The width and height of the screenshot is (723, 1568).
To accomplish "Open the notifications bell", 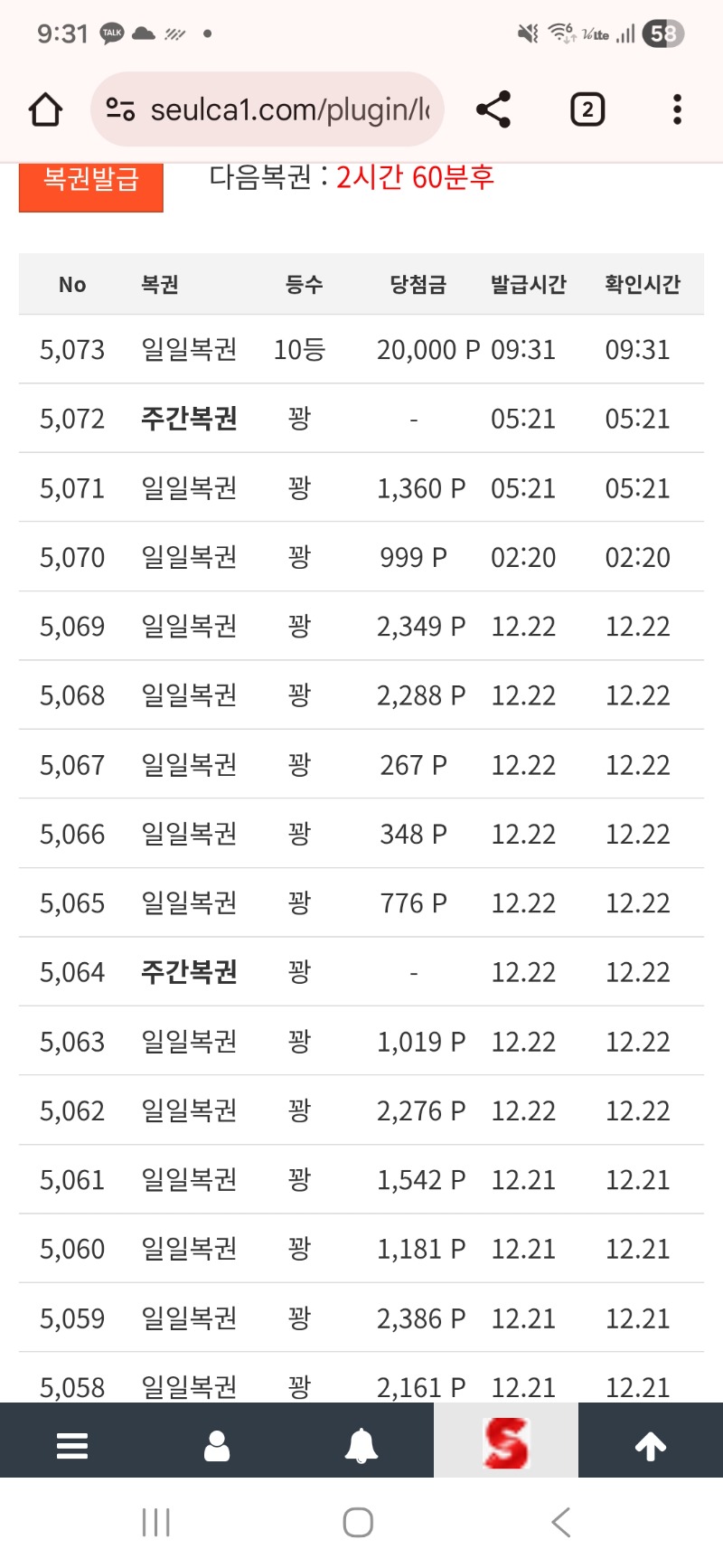I will coord(361,1446).
